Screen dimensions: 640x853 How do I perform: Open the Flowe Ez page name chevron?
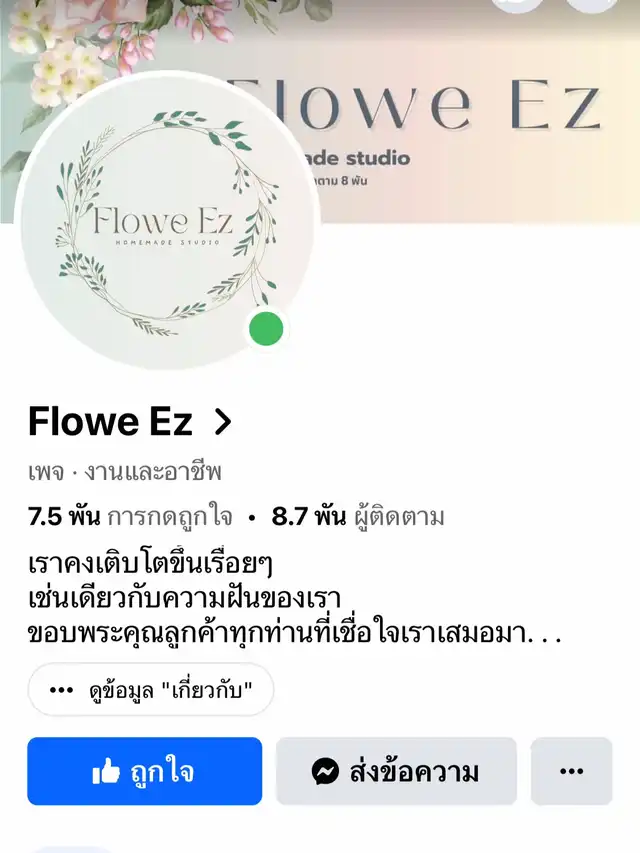point(223,423)
